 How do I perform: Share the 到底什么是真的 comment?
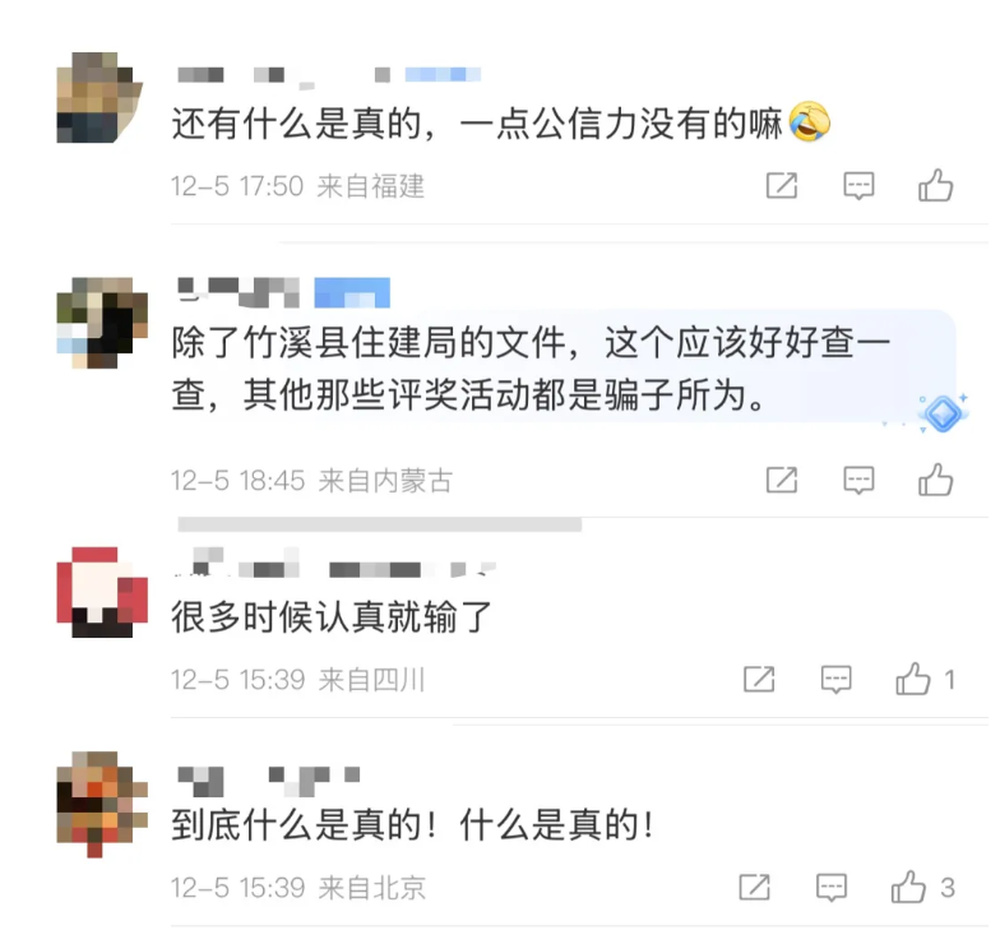tap(754, 887)
